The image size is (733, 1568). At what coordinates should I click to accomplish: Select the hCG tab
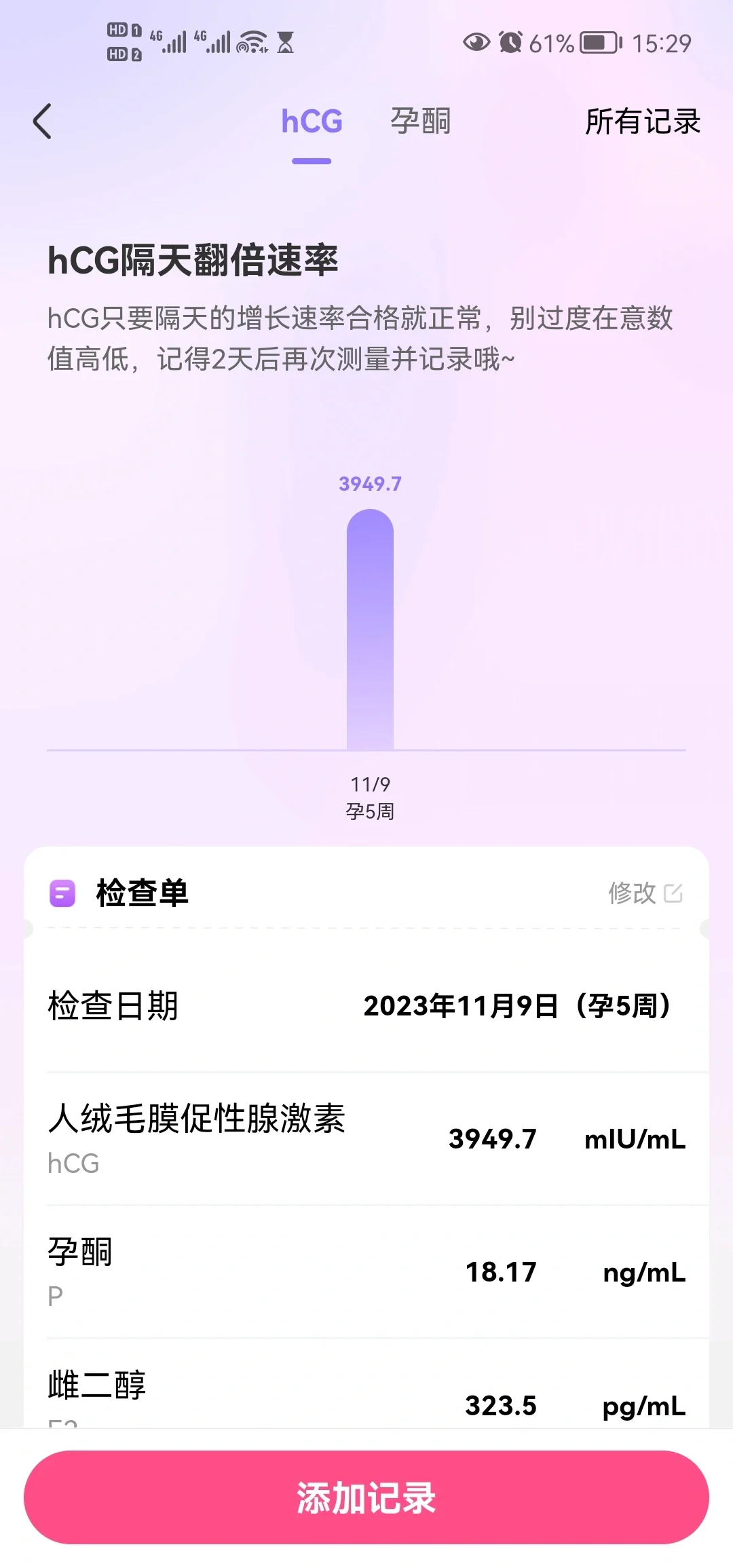pos(312,122)
